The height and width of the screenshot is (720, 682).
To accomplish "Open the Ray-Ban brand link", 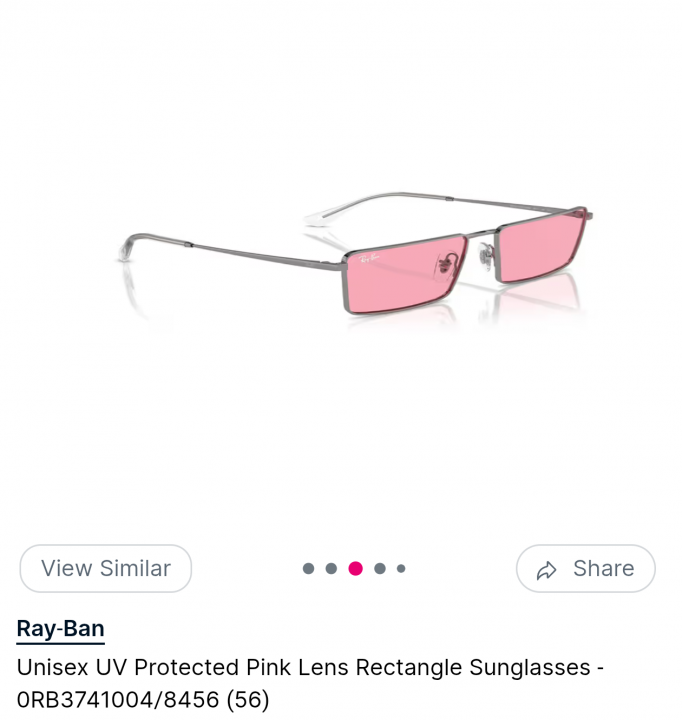I will 61,629.
